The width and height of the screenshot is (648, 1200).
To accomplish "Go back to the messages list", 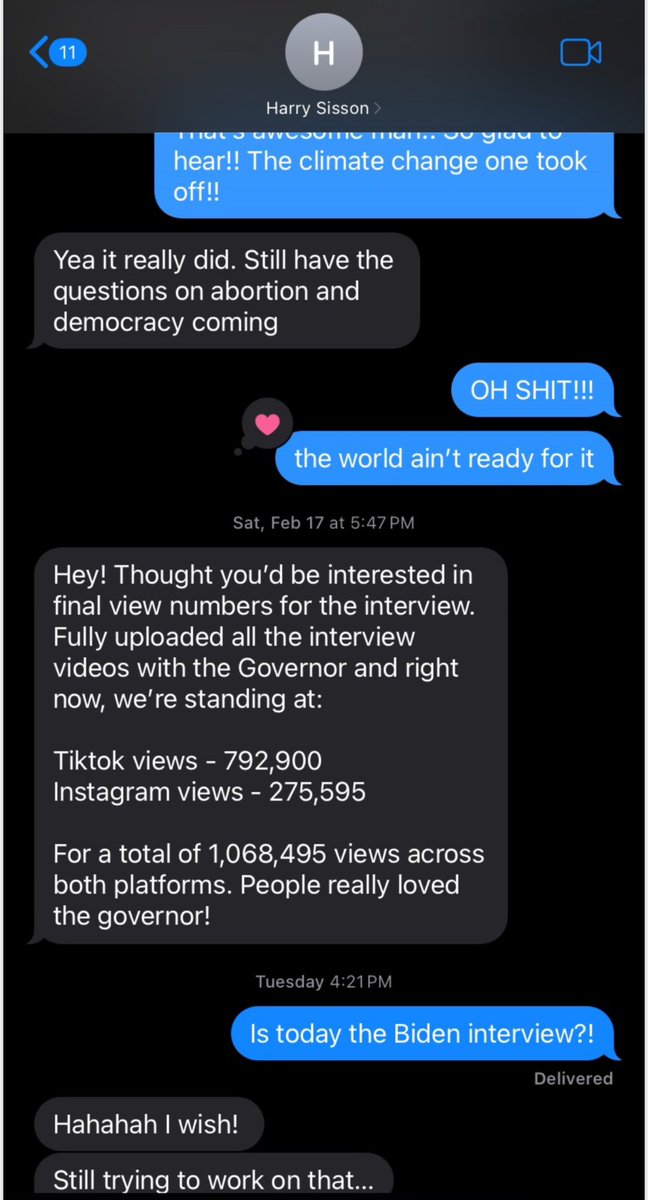I will tap(56, 53).
